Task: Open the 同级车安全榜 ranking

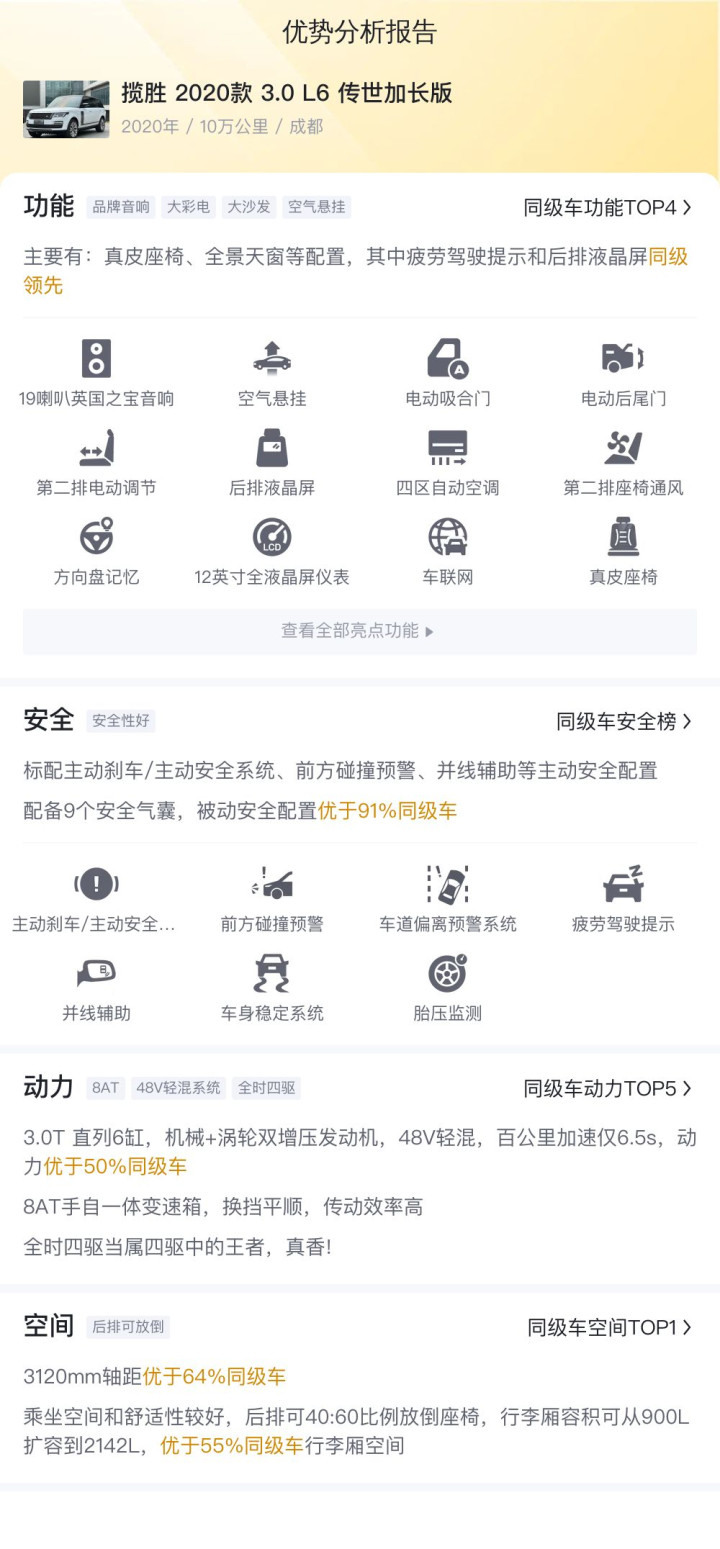Action: [625, 721]
